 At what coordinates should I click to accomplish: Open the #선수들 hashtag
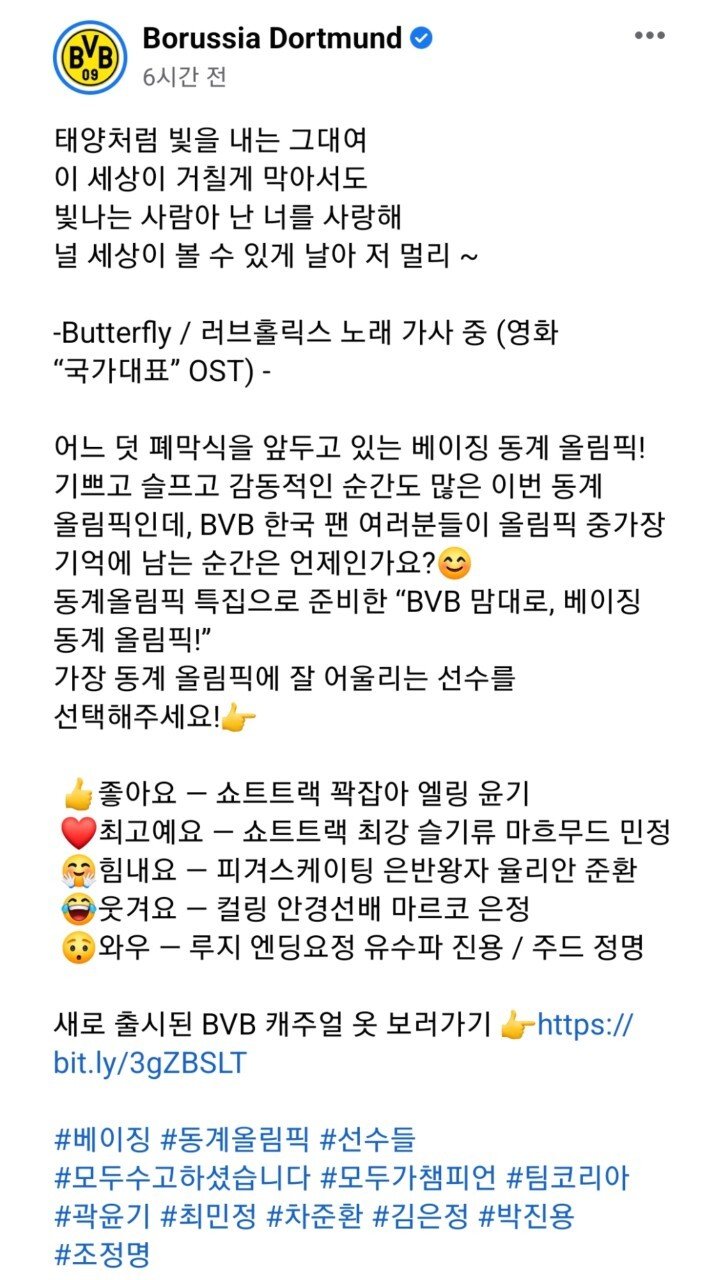[x=367, y=1139]
